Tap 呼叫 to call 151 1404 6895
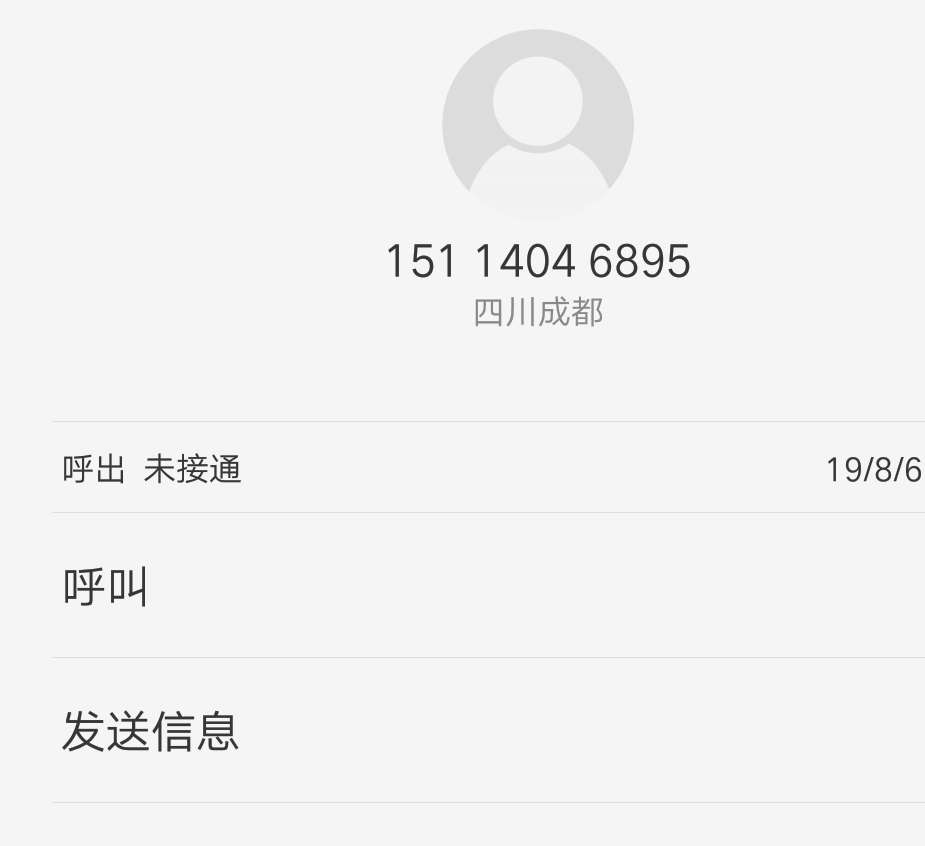 pyautogui.click(x=106, y=586)
